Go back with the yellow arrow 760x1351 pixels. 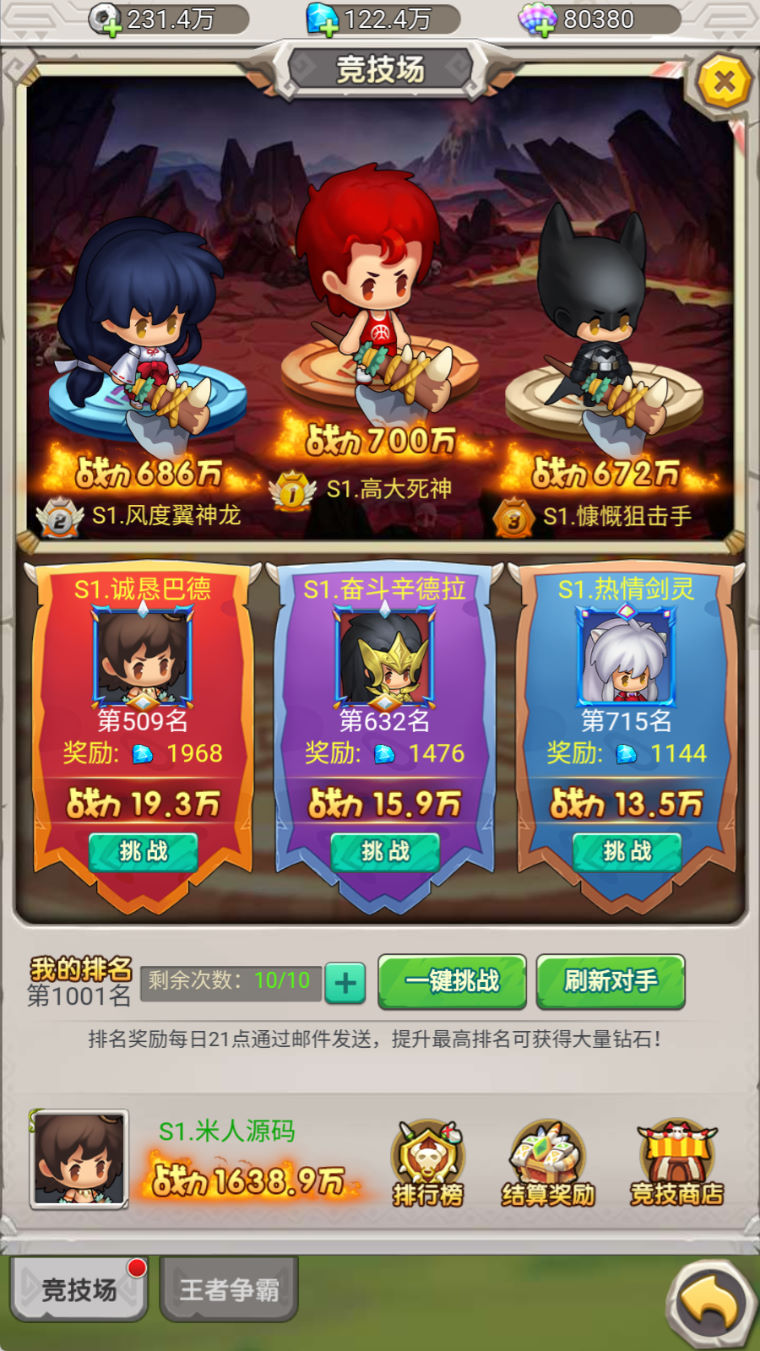710,1304
